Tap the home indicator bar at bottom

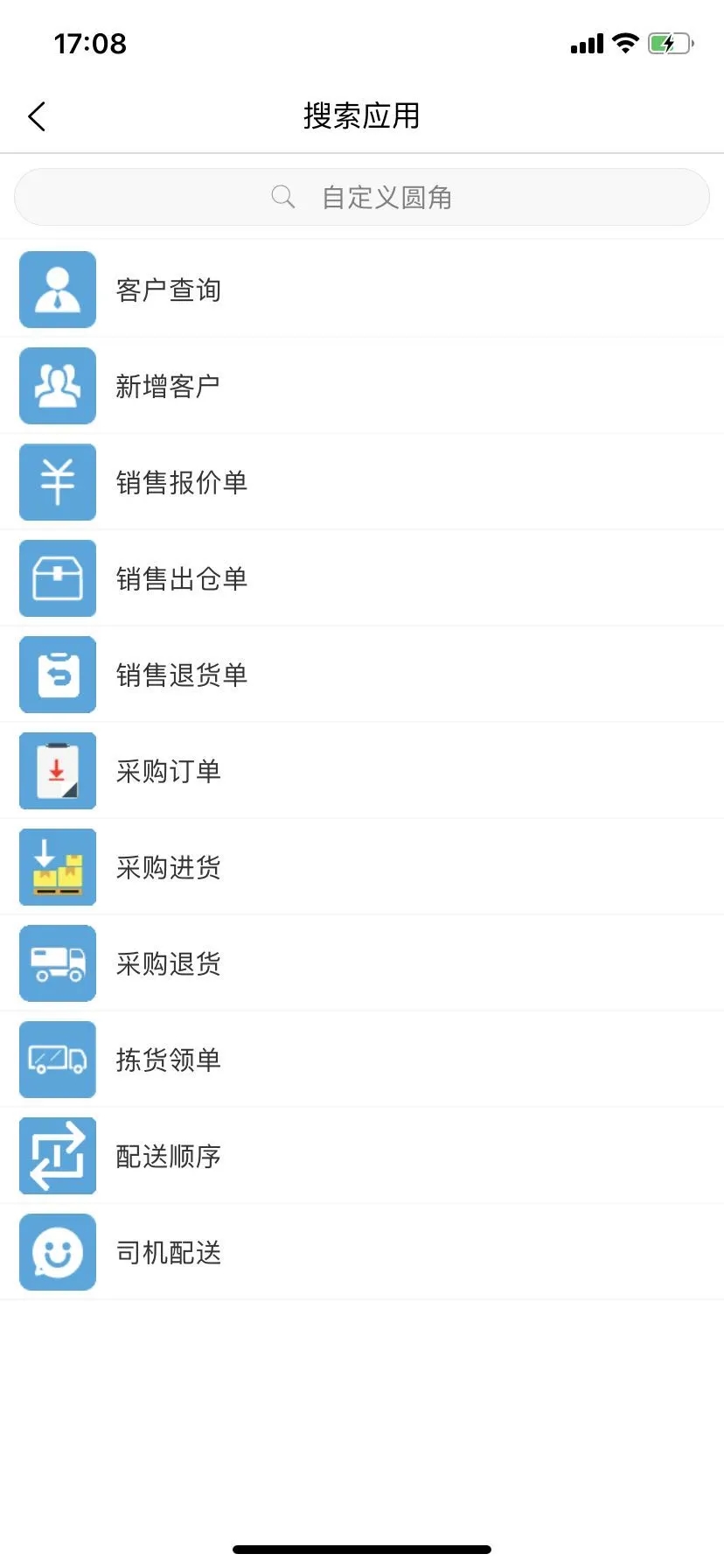(361, 1547)
